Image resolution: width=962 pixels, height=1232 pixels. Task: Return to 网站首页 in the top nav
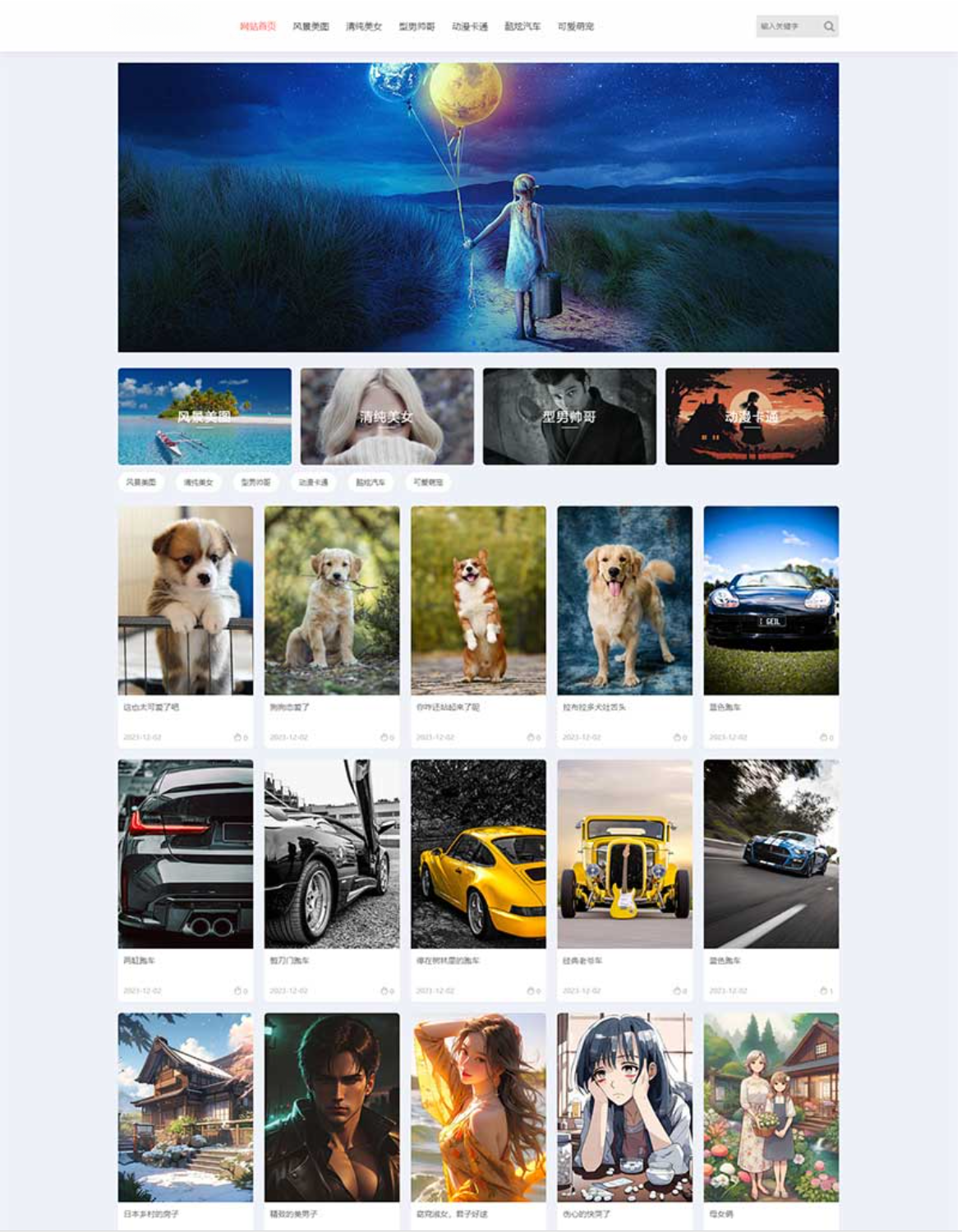click(x=258, y=26)
